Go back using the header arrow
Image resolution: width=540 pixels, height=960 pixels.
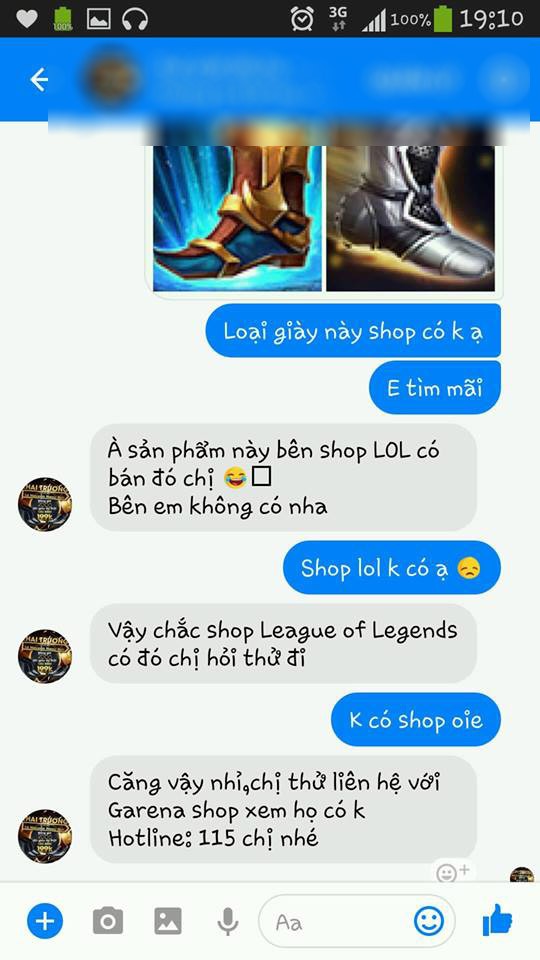click(39, 80)
